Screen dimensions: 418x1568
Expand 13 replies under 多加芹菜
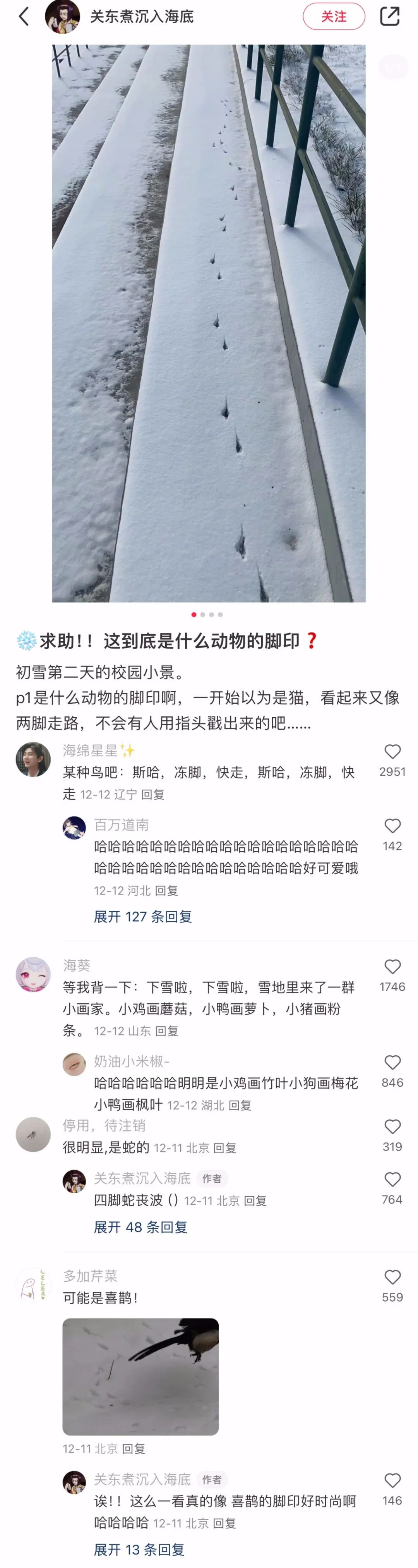139,1549
